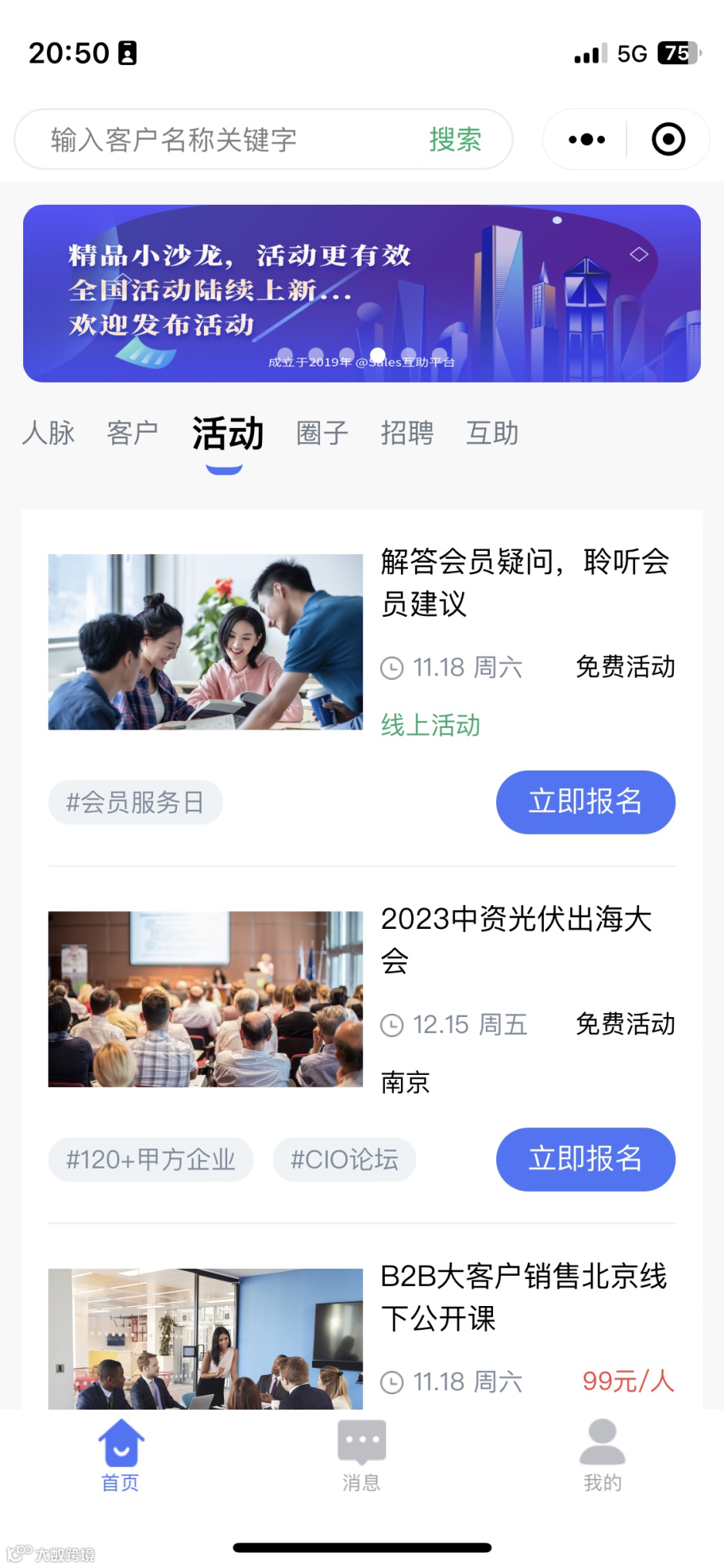The image size is (724, 1568).
Task: Click the clock icon beside 12.15 周五
Action: 393,1025
